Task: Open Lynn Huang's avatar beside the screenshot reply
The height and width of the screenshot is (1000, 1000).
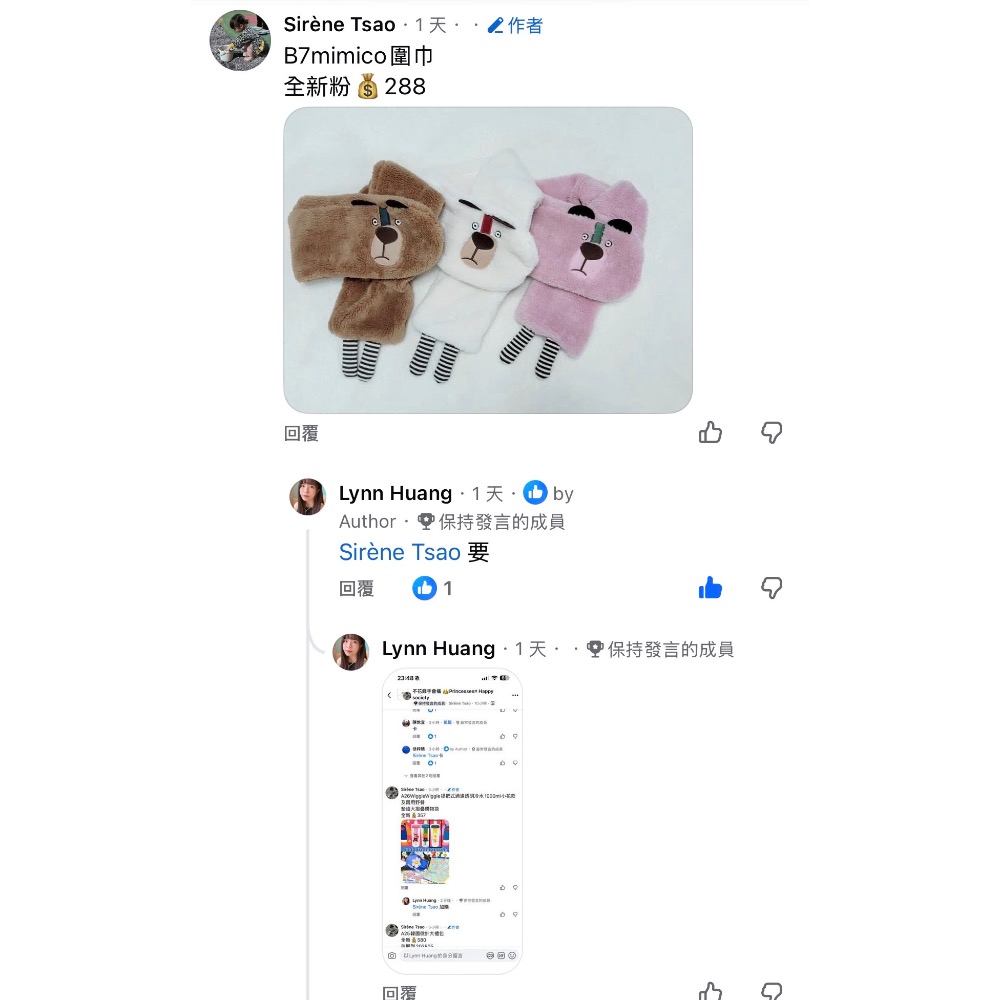Action: (x=350, y=652)
